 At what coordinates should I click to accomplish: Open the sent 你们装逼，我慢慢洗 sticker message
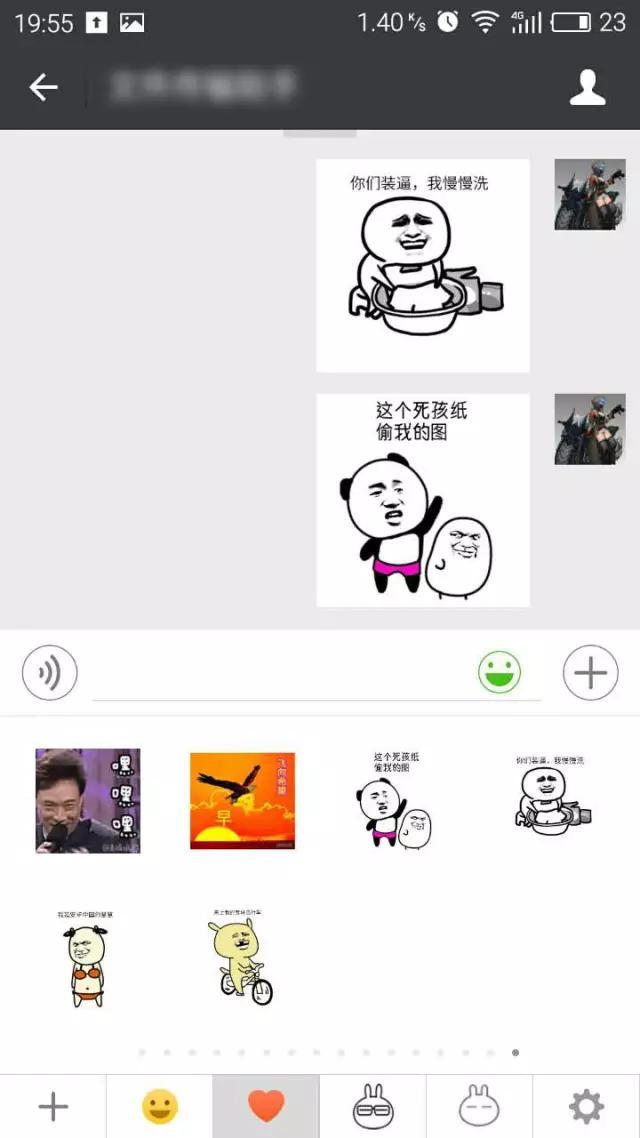click(x=423, y=265)
